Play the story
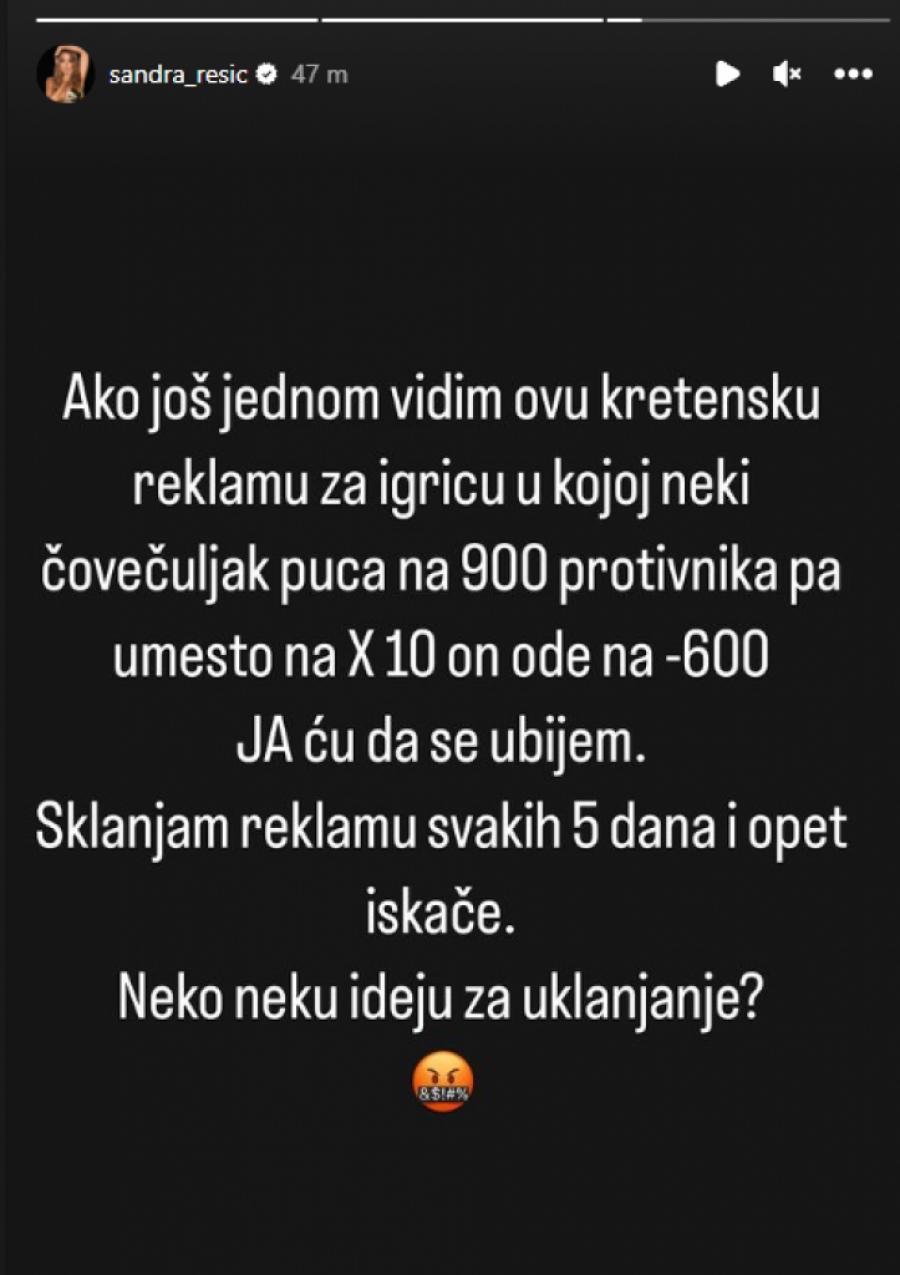 (727, 73)
